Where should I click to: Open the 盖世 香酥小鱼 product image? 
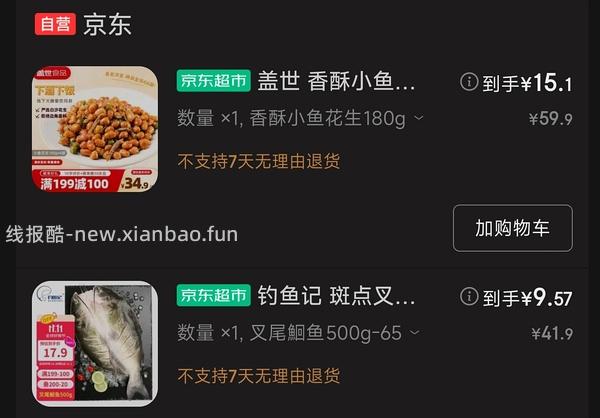[95, 128]
